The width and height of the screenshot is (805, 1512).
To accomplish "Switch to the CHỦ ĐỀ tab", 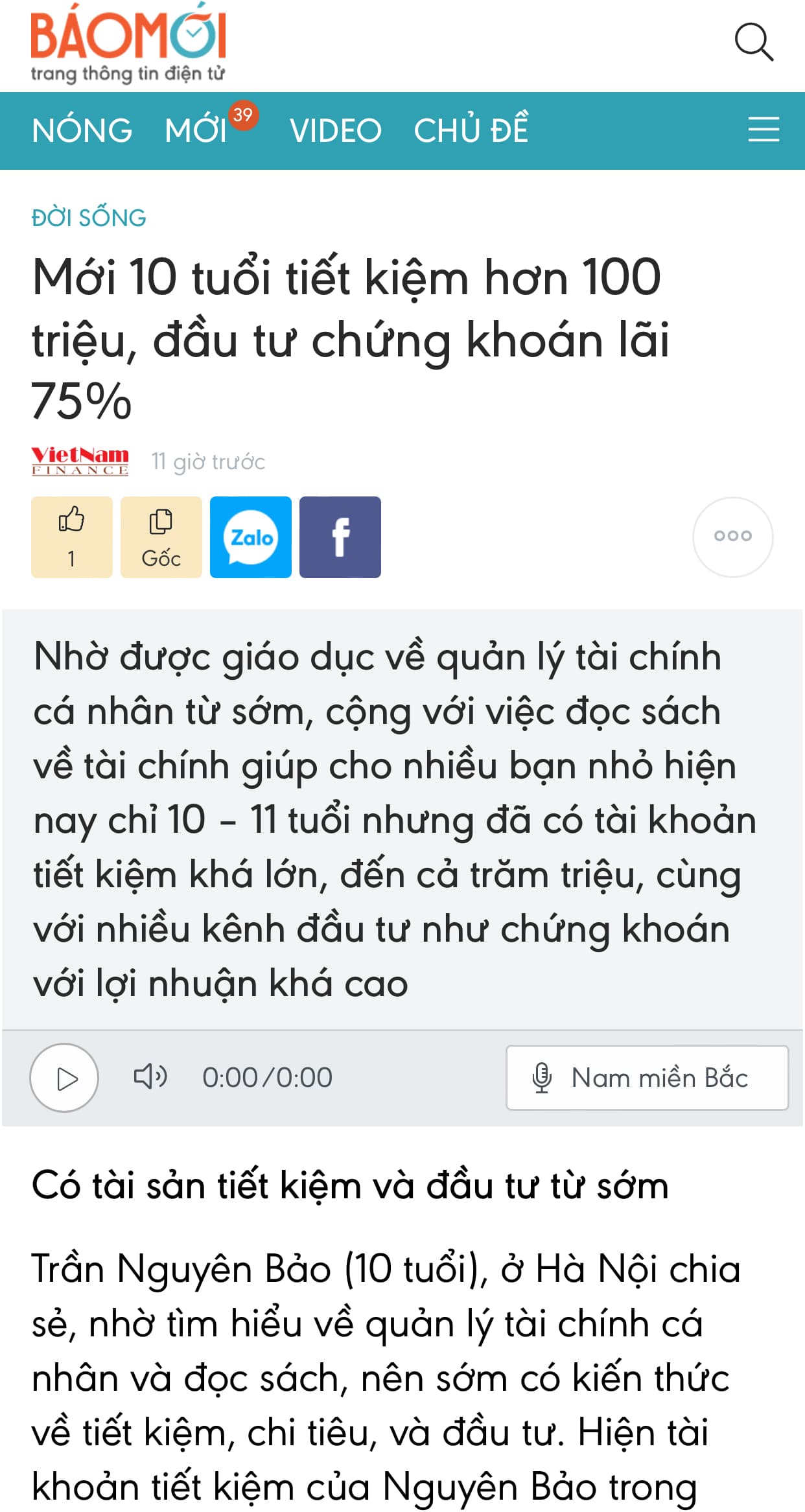I will click(471, 130).
